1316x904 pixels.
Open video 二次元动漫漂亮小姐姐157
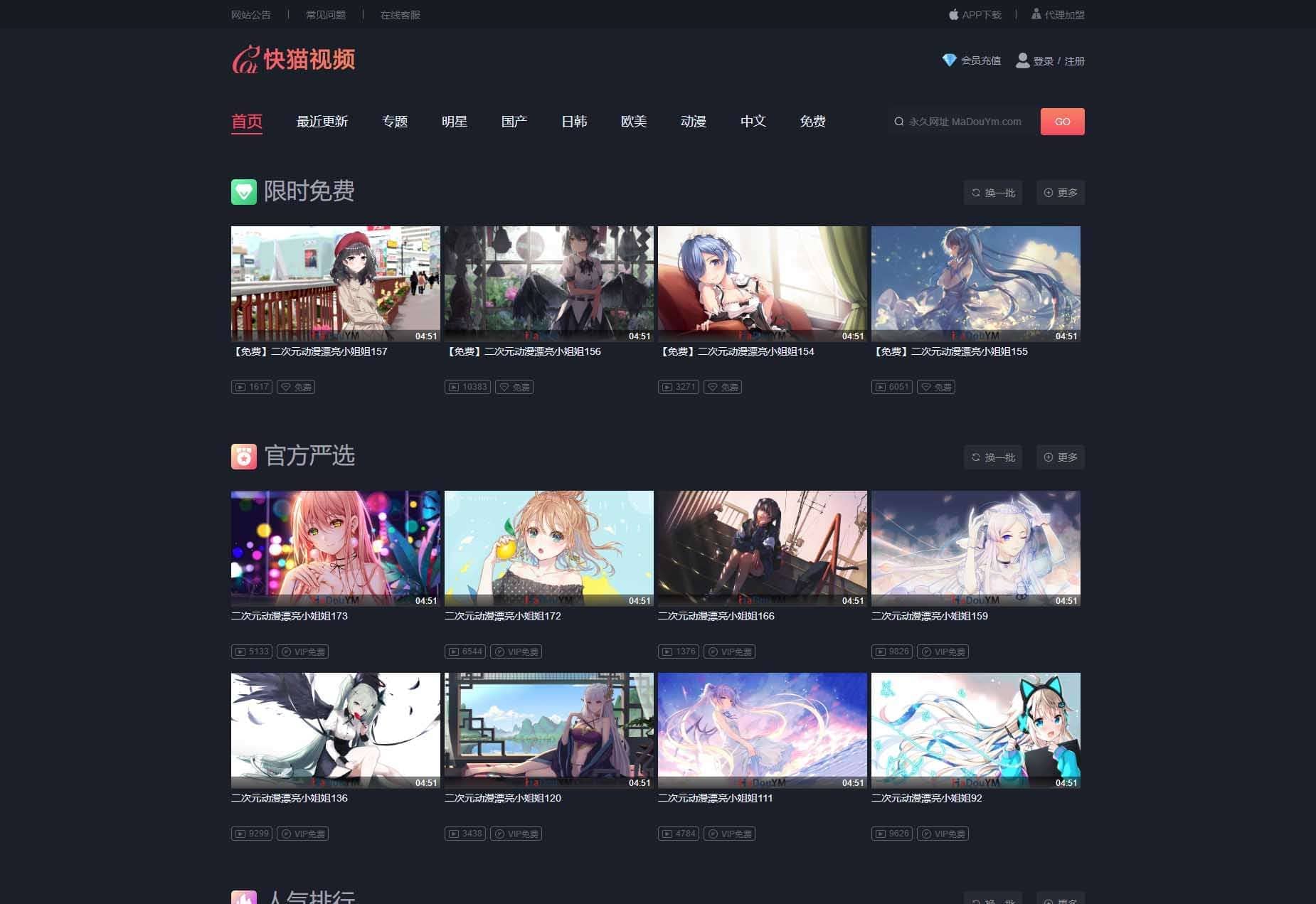tap(335, 285)
